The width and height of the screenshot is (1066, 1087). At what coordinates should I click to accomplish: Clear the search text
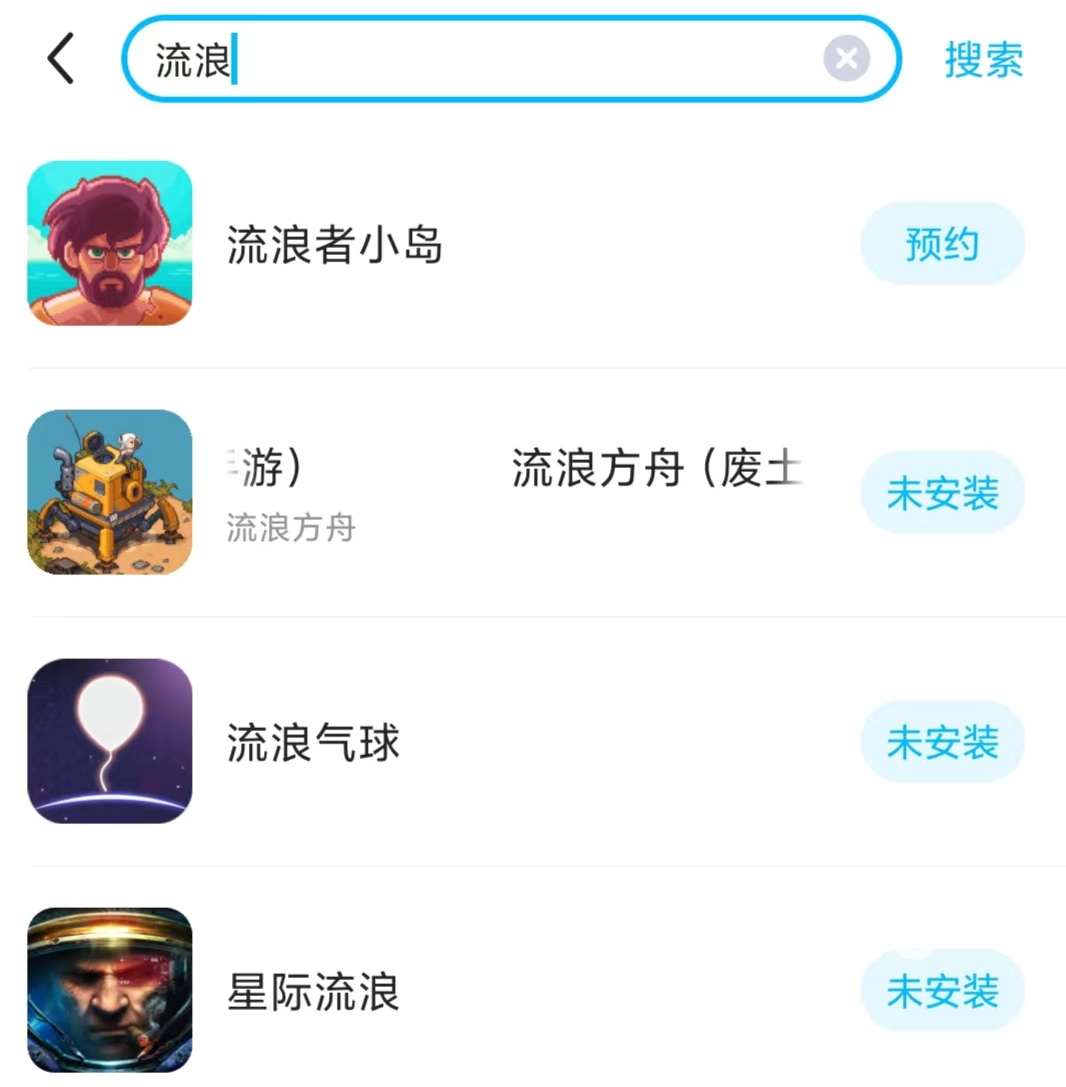coord(846,60)
